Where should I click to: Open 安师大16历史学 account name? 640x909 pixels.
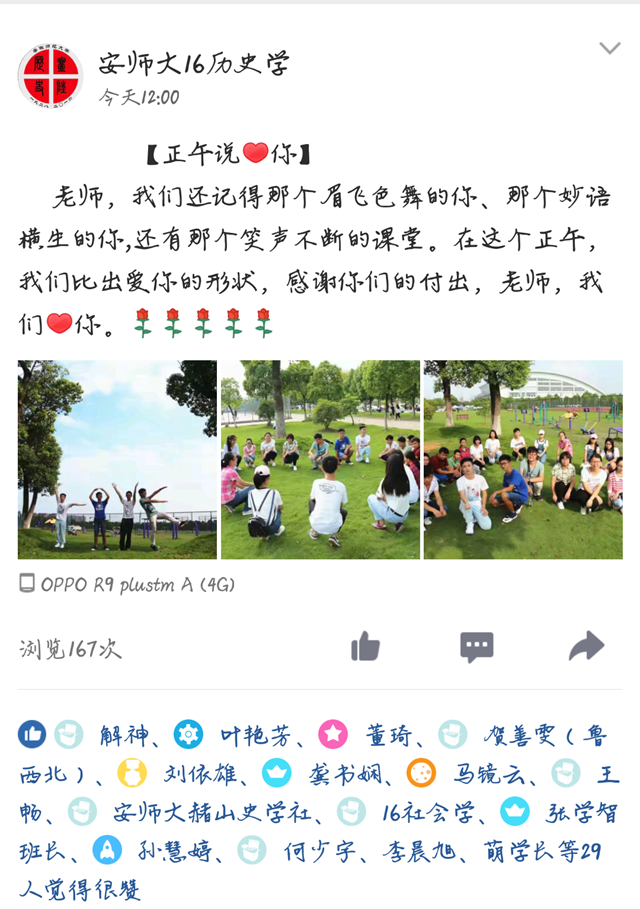(194, 65)
